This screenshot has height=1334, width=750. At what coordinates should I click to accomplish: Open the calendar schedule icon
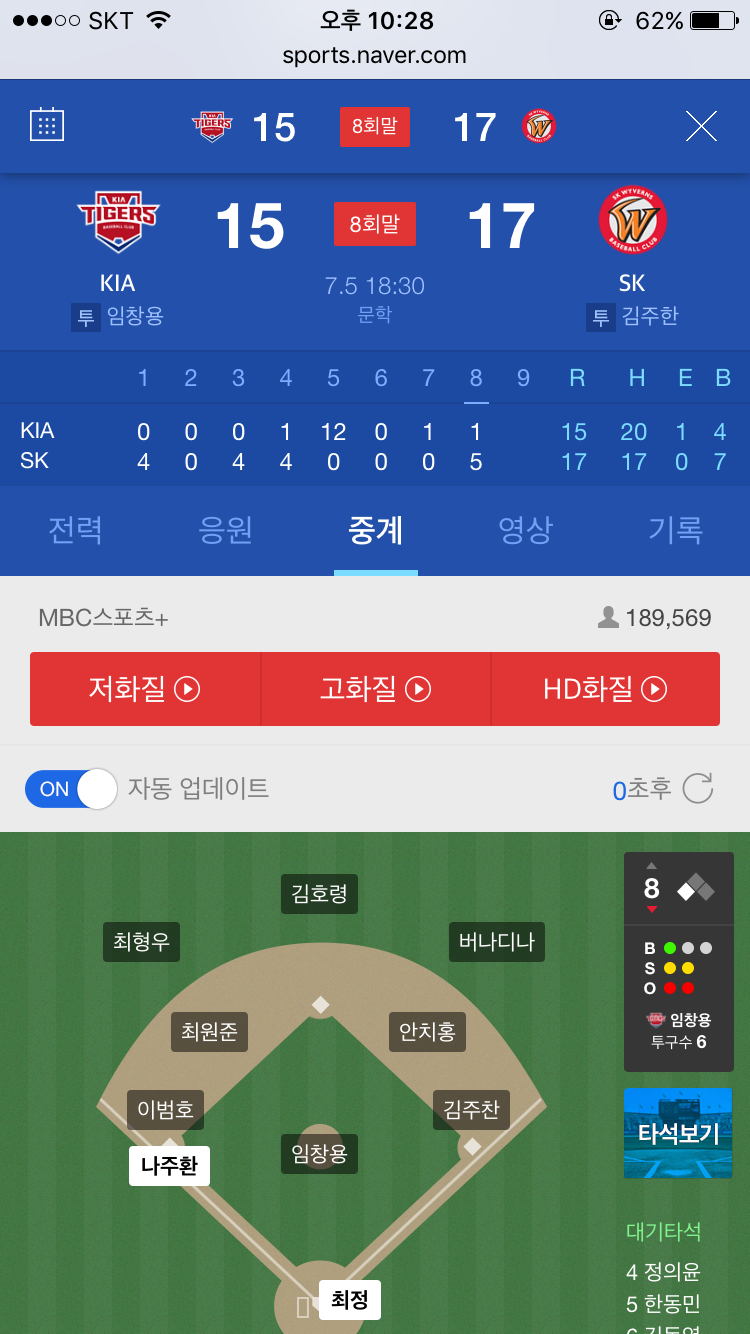pos(47,125)
